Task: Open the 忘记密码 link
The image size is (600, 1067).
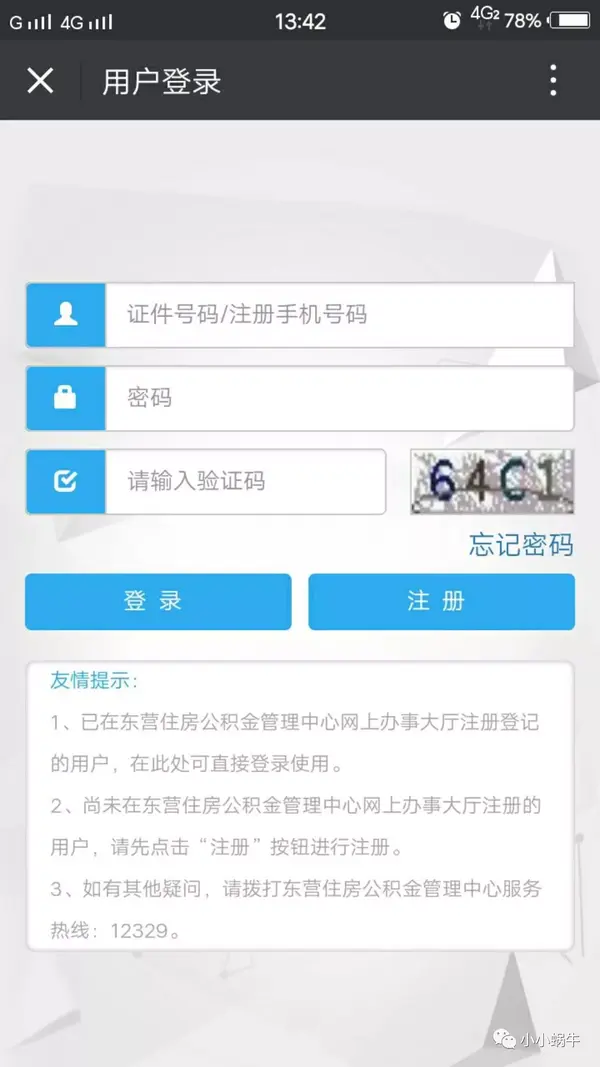Action: (x=521, y=545)
